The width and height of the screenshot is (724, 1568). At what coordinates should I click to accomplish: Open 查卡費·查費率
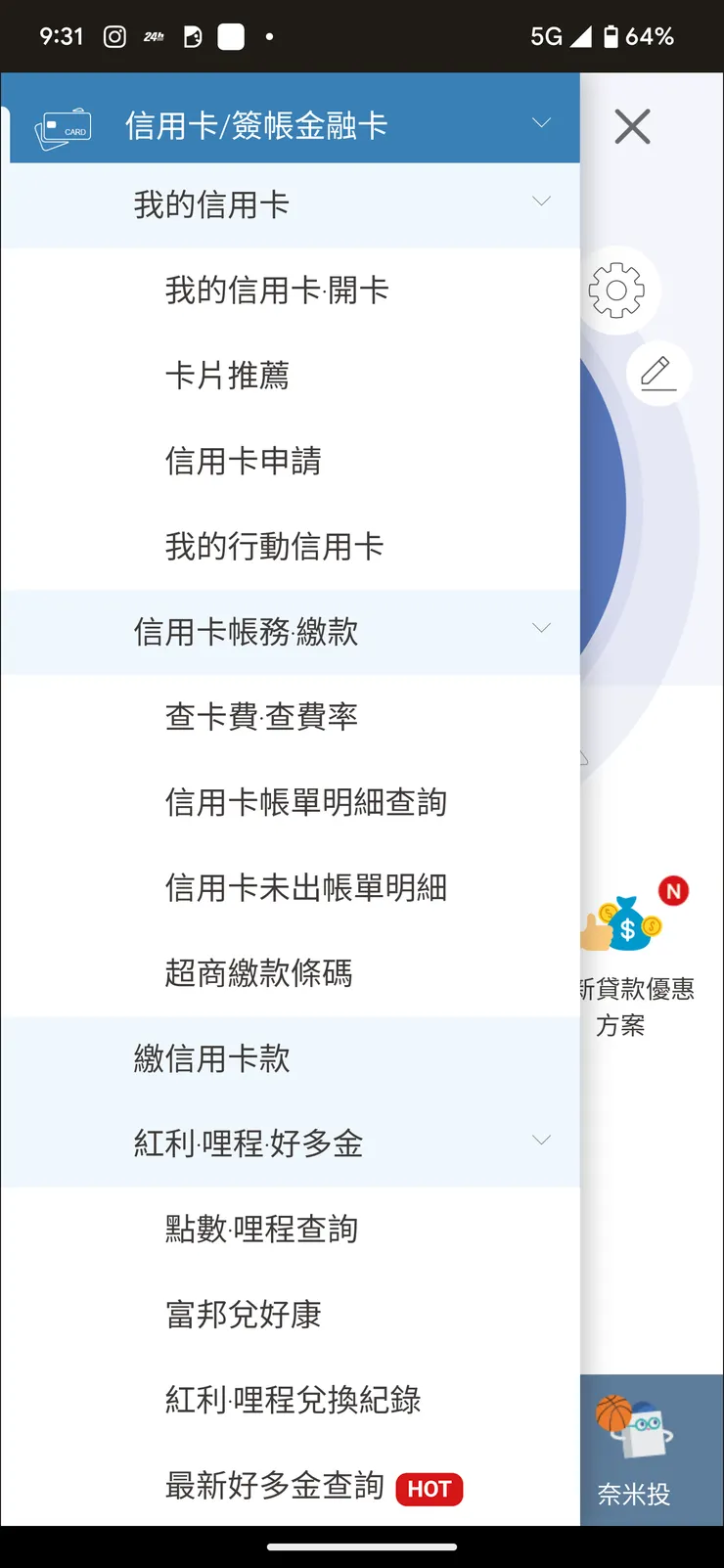(261, 717)
